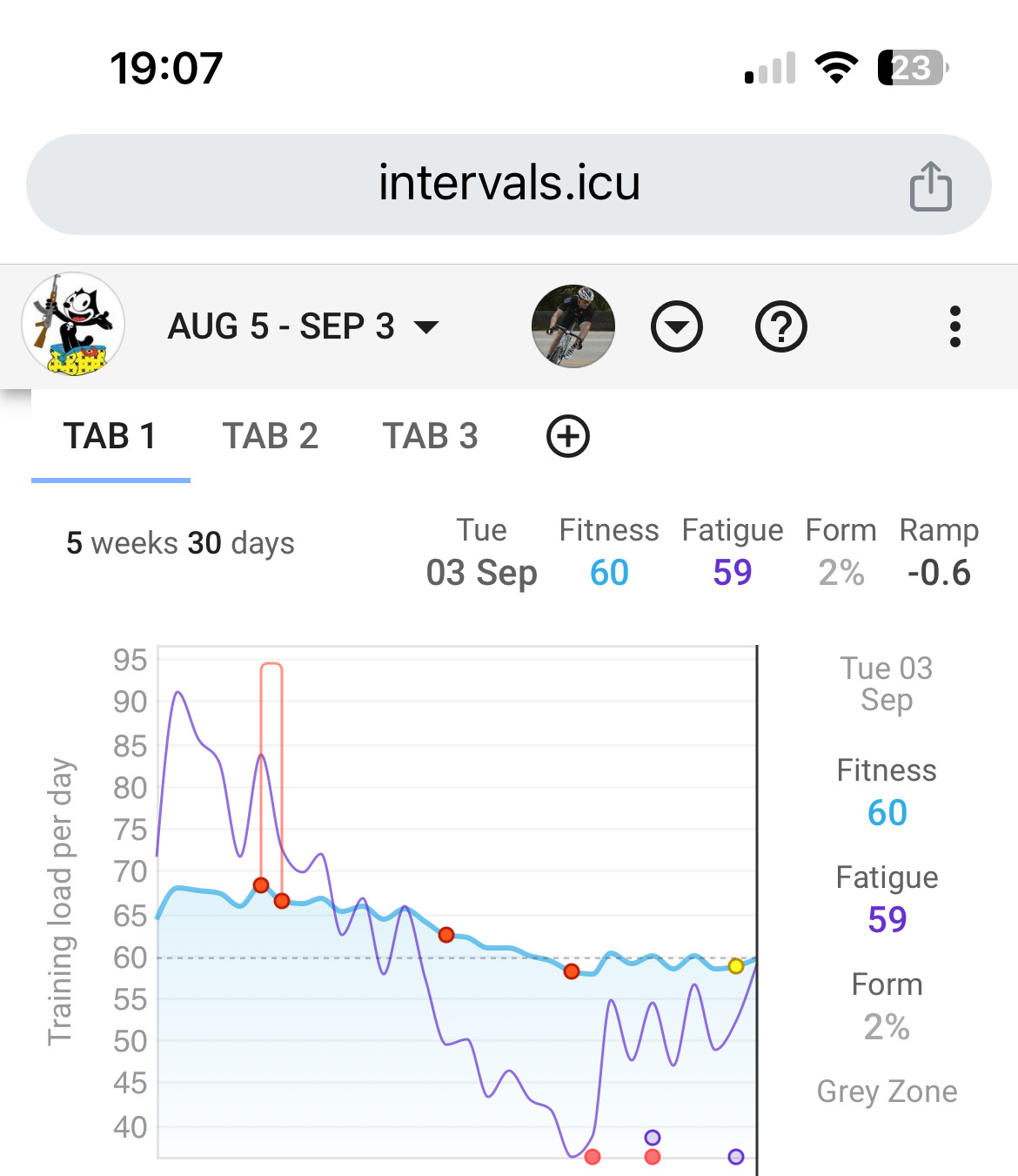Select TAB 1
Viewport: 1018px width, 1176px height.
(x=110, y=436)
